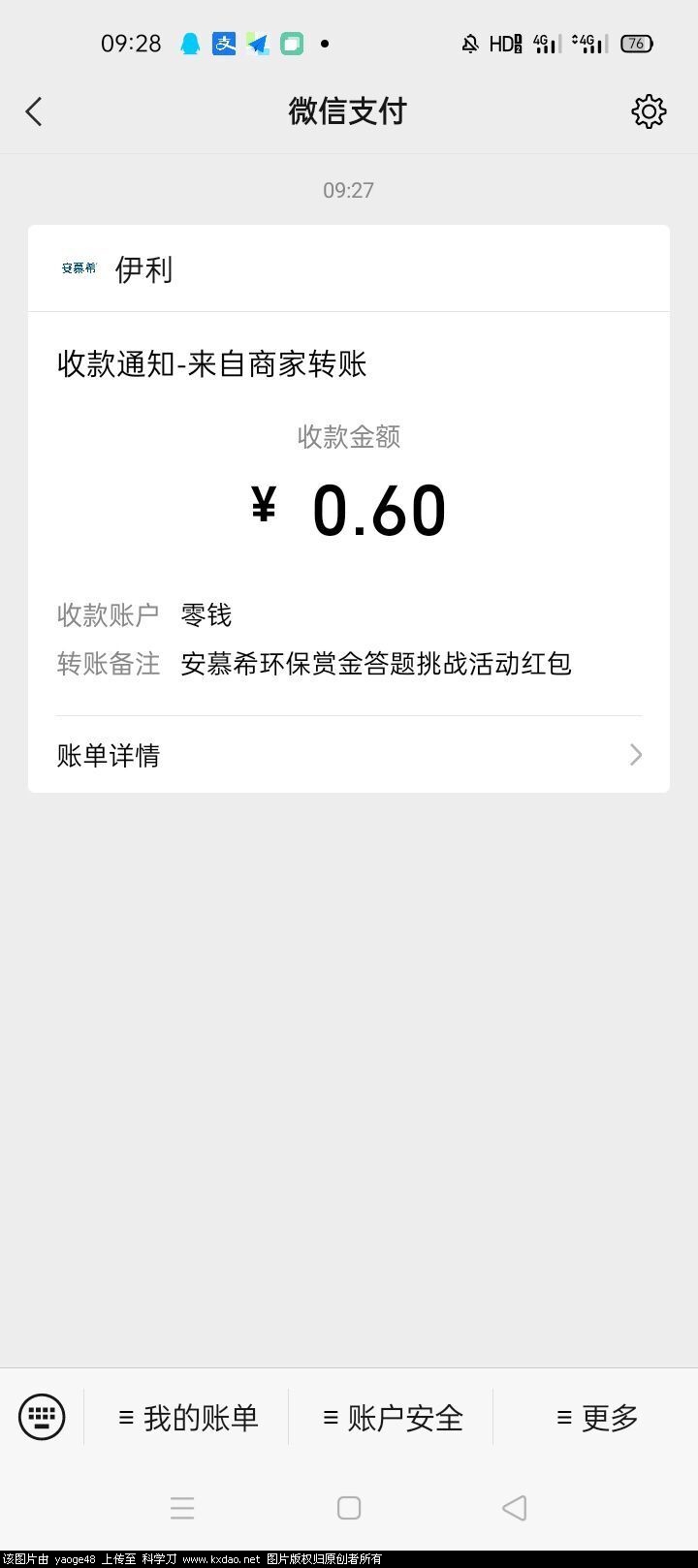Tap the navigation back triangle at bottom
Screen dimensions: 698x1568
point(515,1508)
